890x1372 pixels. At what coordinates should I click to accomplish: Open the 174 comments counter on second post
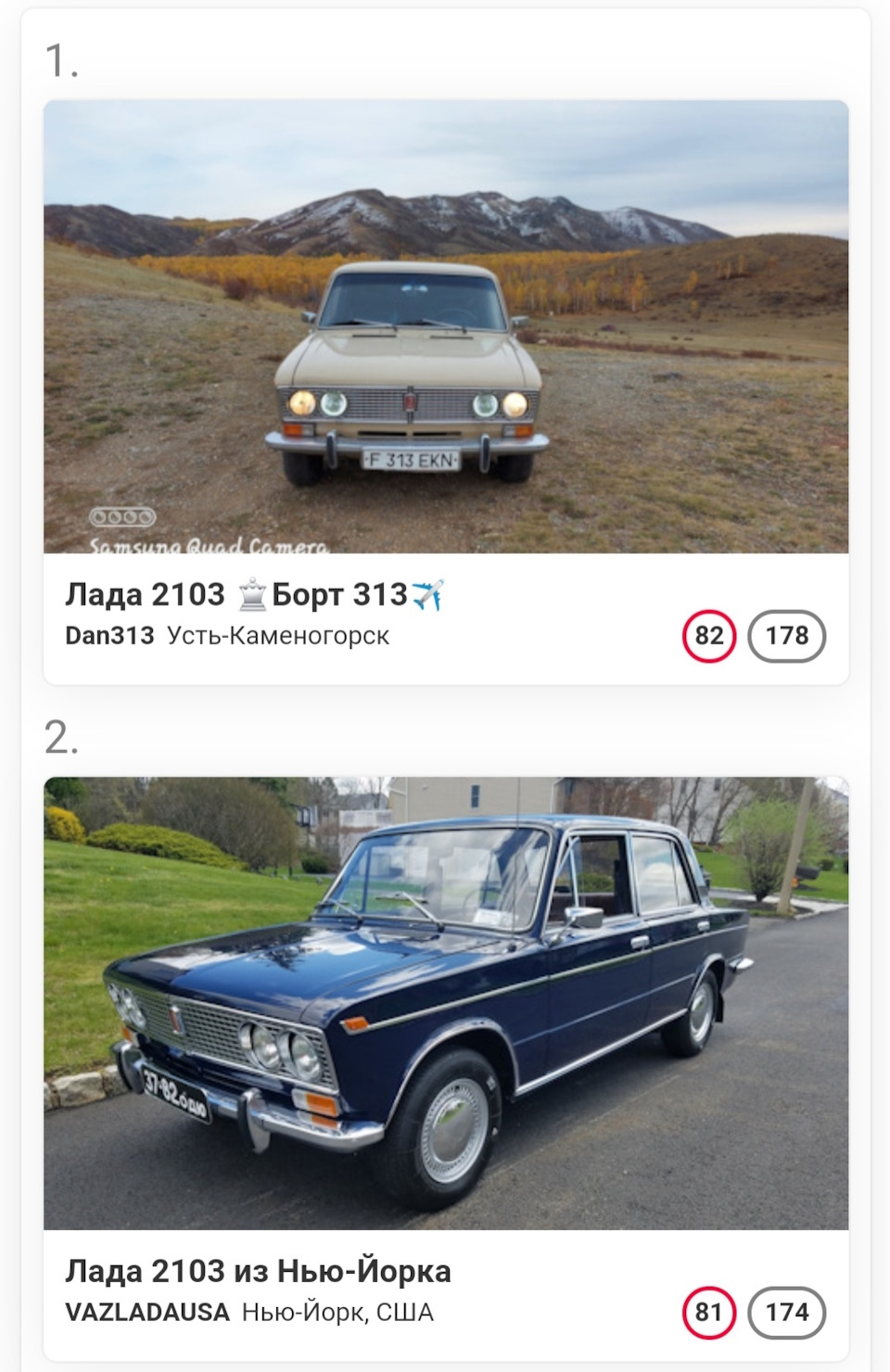[789, 1311]
